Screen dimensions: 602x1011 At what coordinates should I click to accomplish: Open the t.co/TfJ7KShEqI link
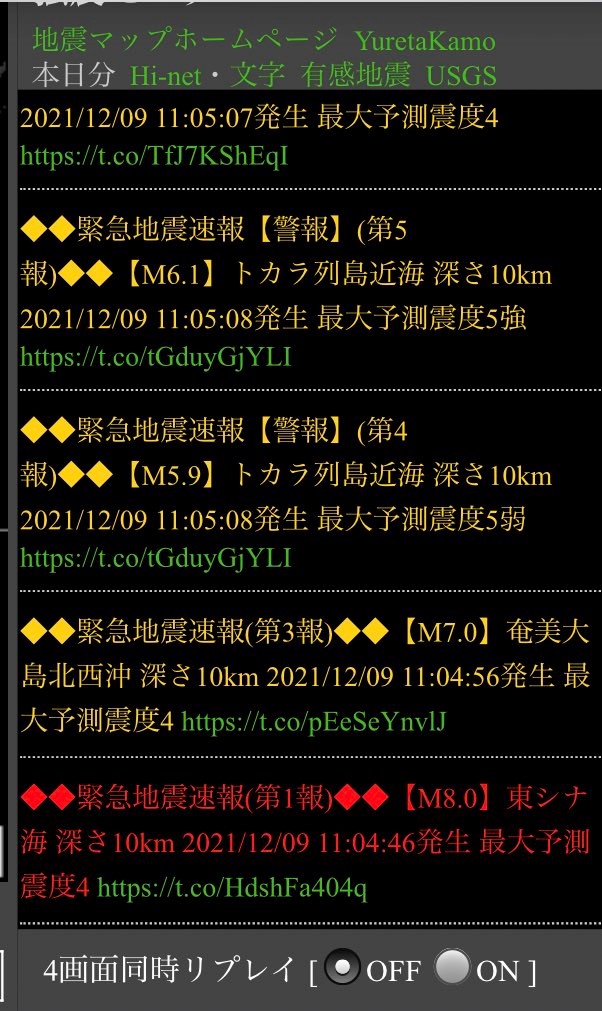154,156
